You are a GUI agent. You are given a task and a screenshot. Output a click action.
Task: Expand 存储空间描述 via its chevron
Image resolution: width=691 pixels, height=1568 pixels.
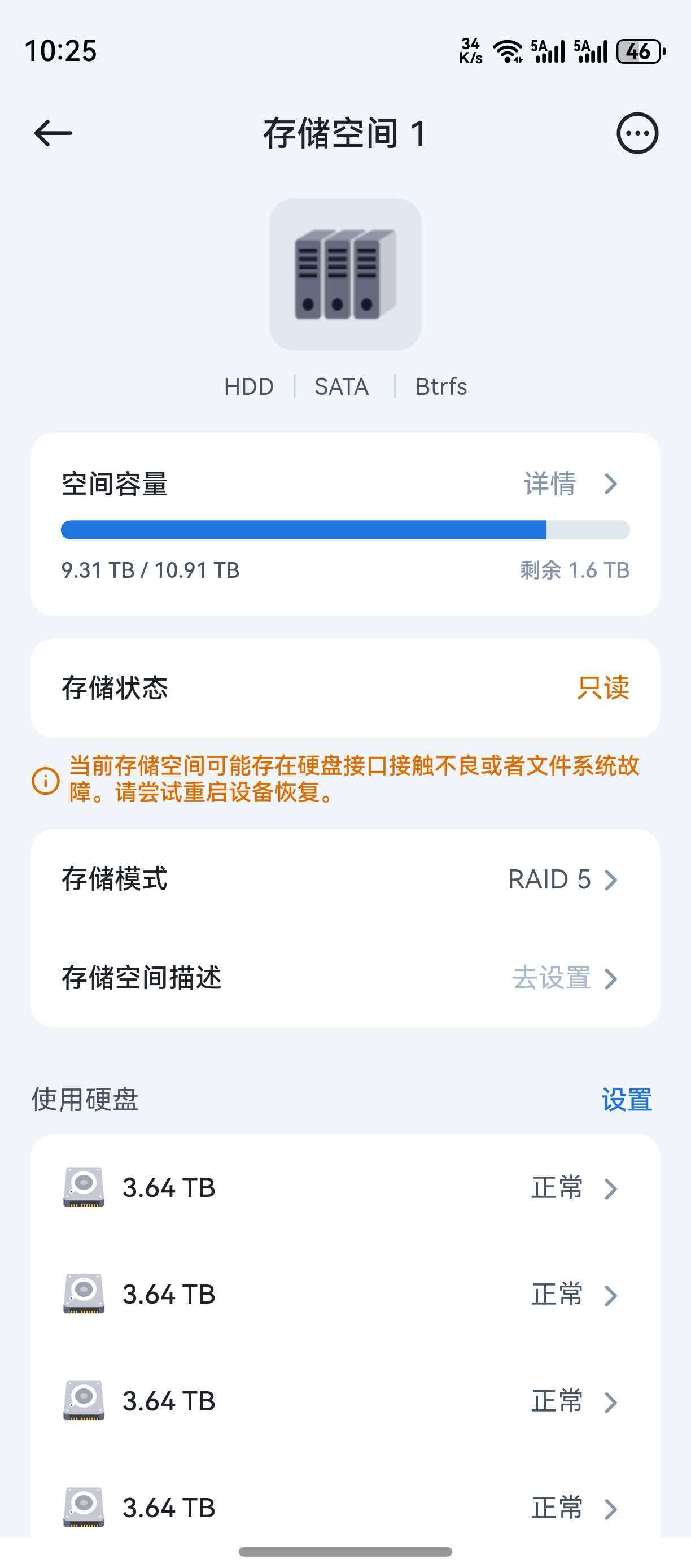[x=612, y=979]
